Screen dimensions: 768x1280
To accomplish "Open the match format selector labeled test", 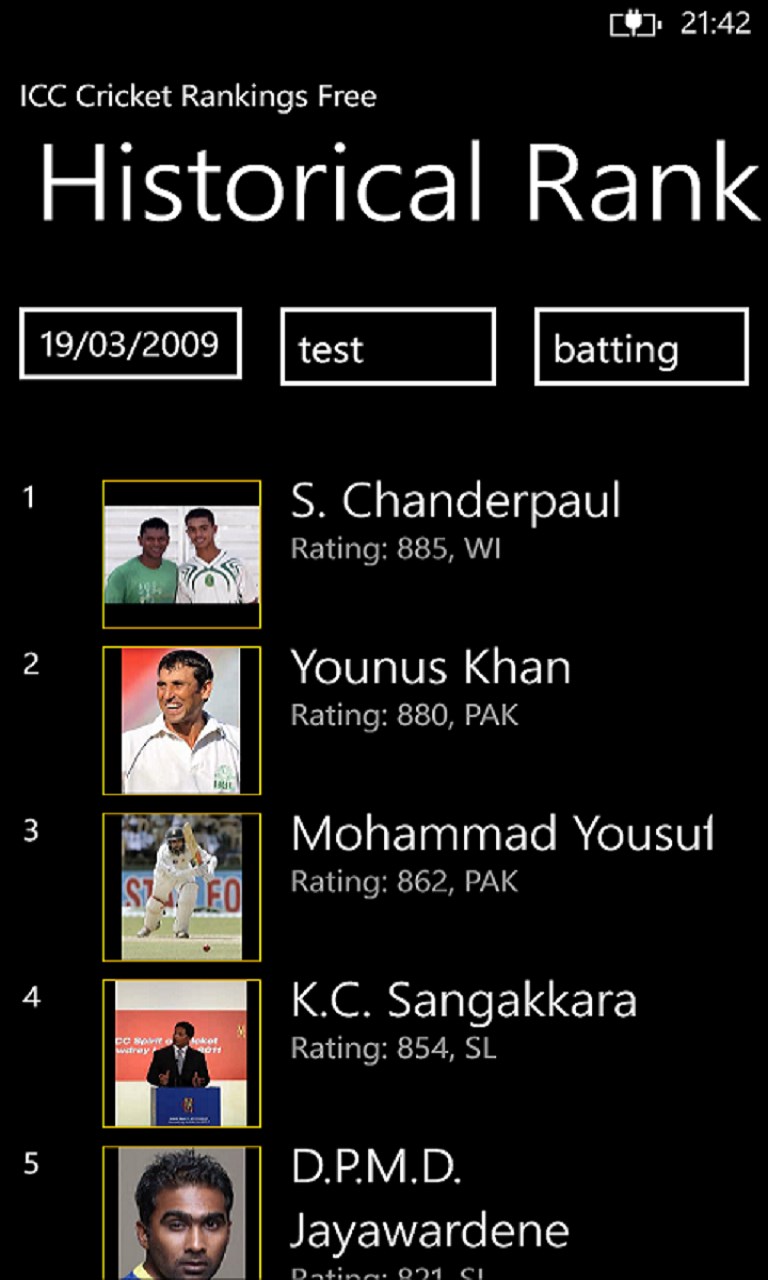I will [x=387, y=347].
